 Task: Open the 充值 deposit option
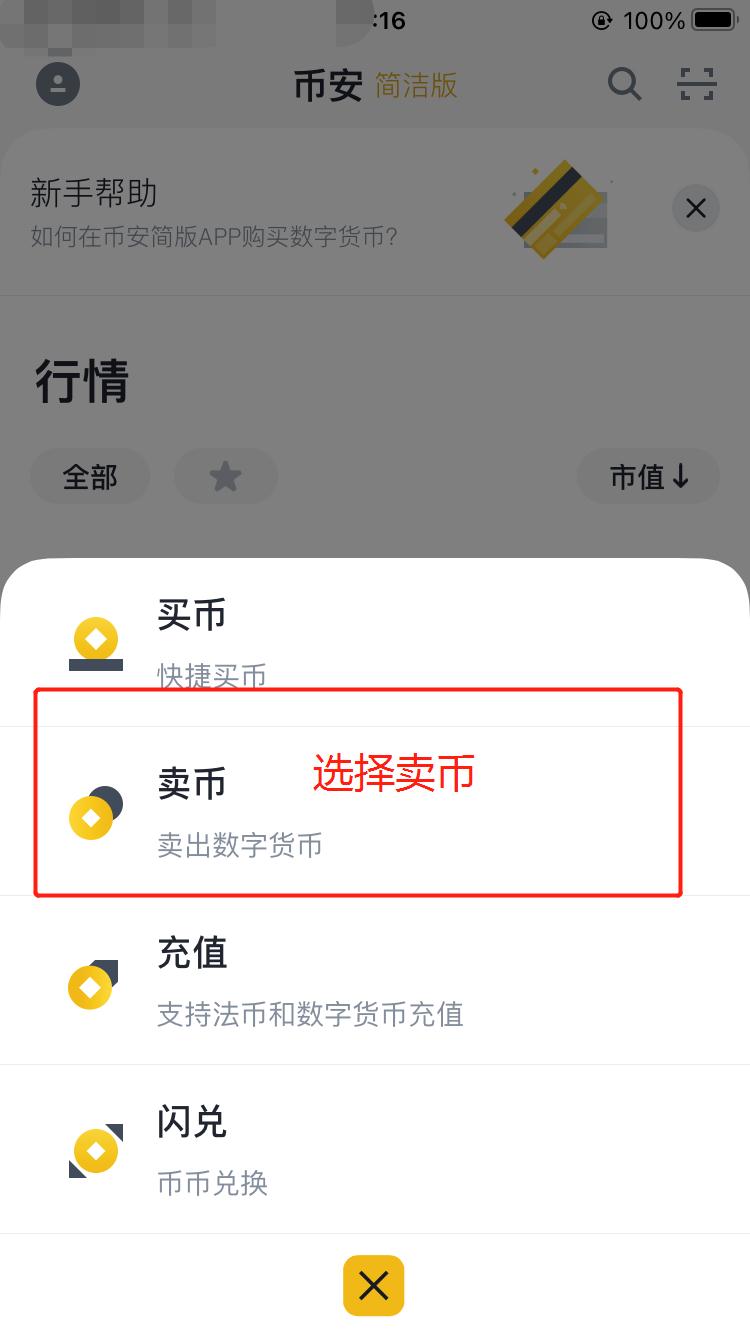(300, 980)
